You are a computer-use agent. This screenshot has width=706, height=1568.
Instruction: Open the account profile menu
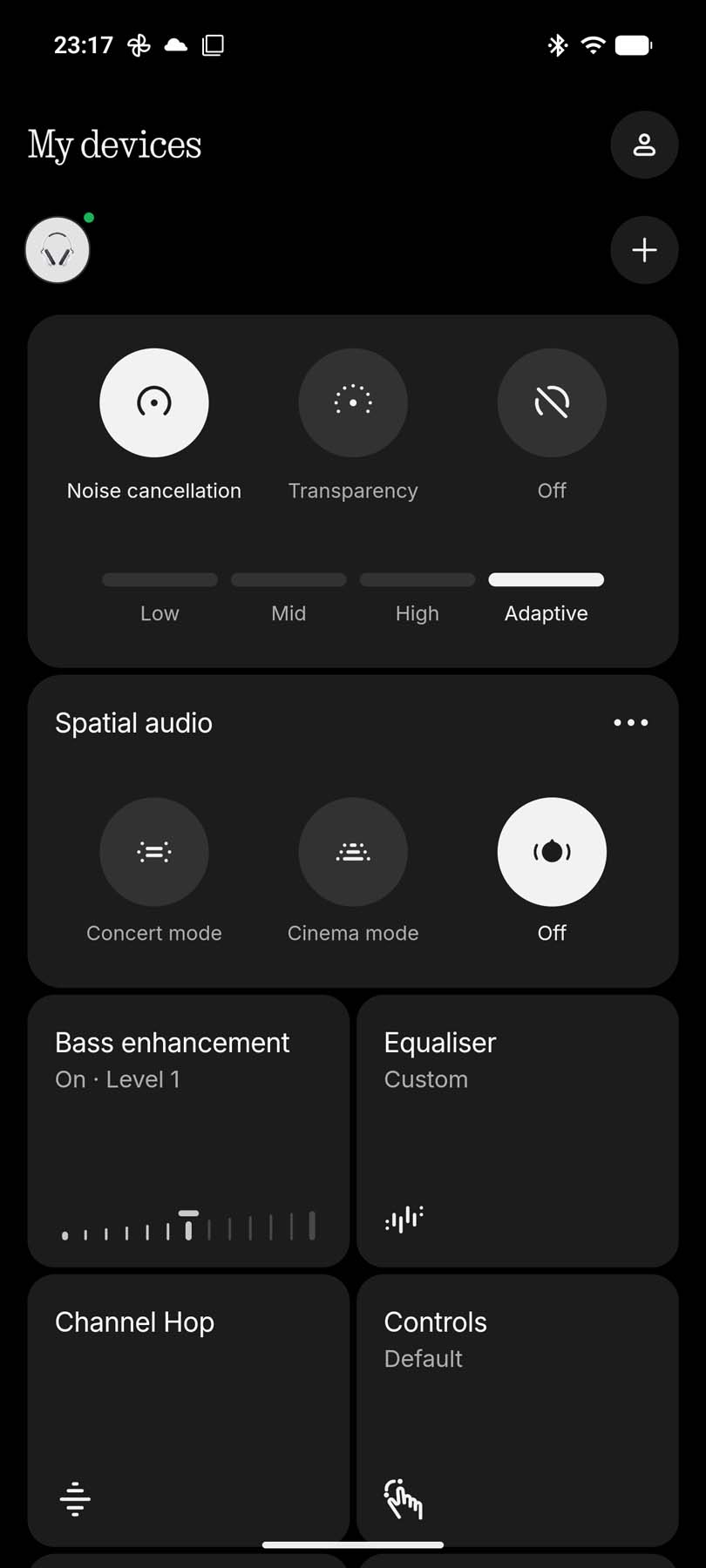tap(644, 145)
